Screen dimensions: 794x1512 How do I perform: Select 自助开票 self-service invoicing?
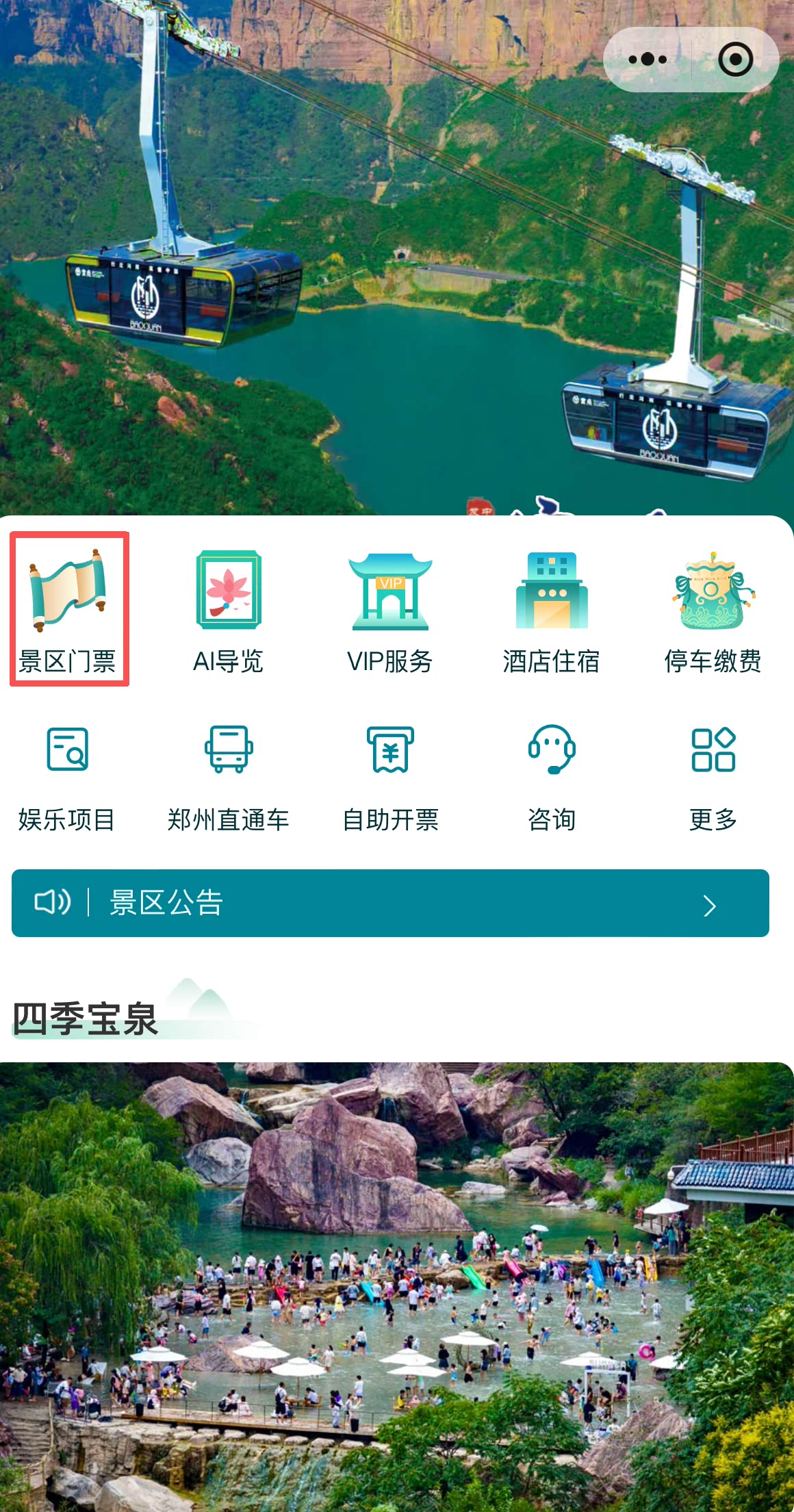390,777
